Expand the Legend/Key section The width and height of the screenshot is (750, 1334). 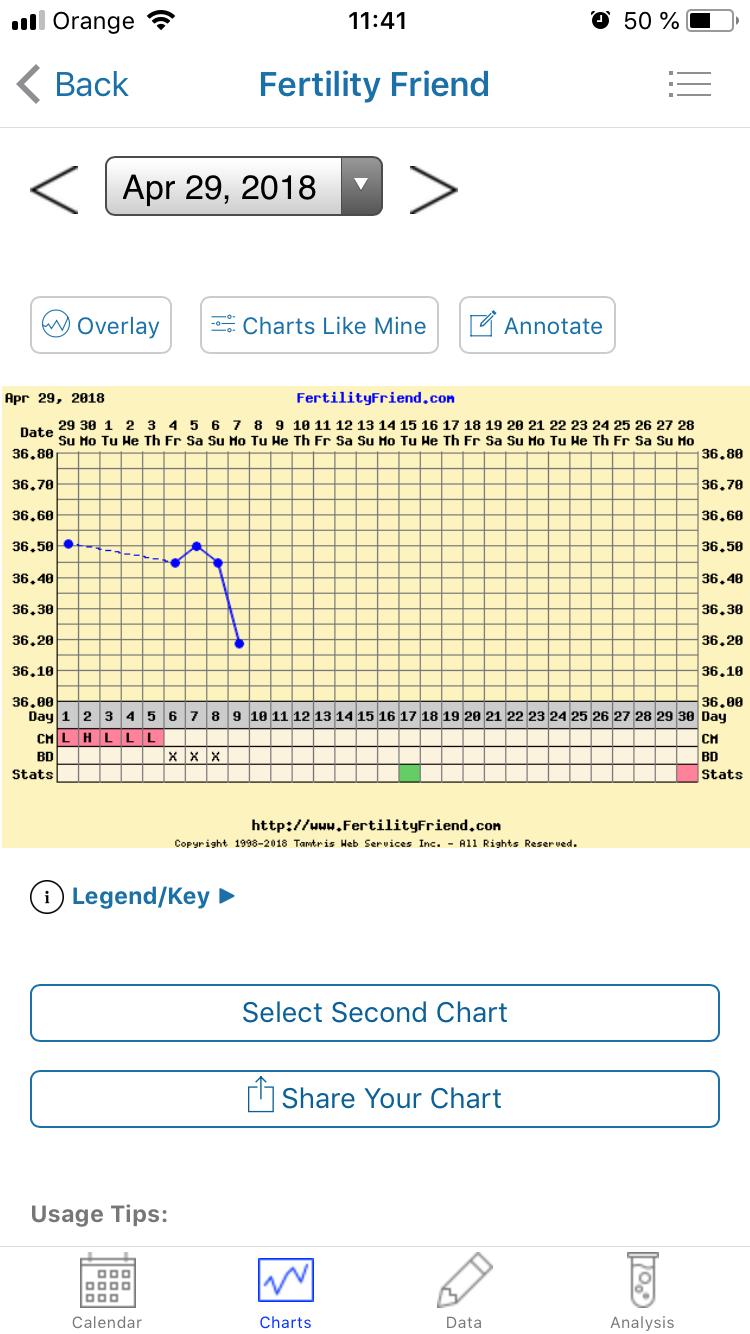pyautogui.click(x=140, y=896)
